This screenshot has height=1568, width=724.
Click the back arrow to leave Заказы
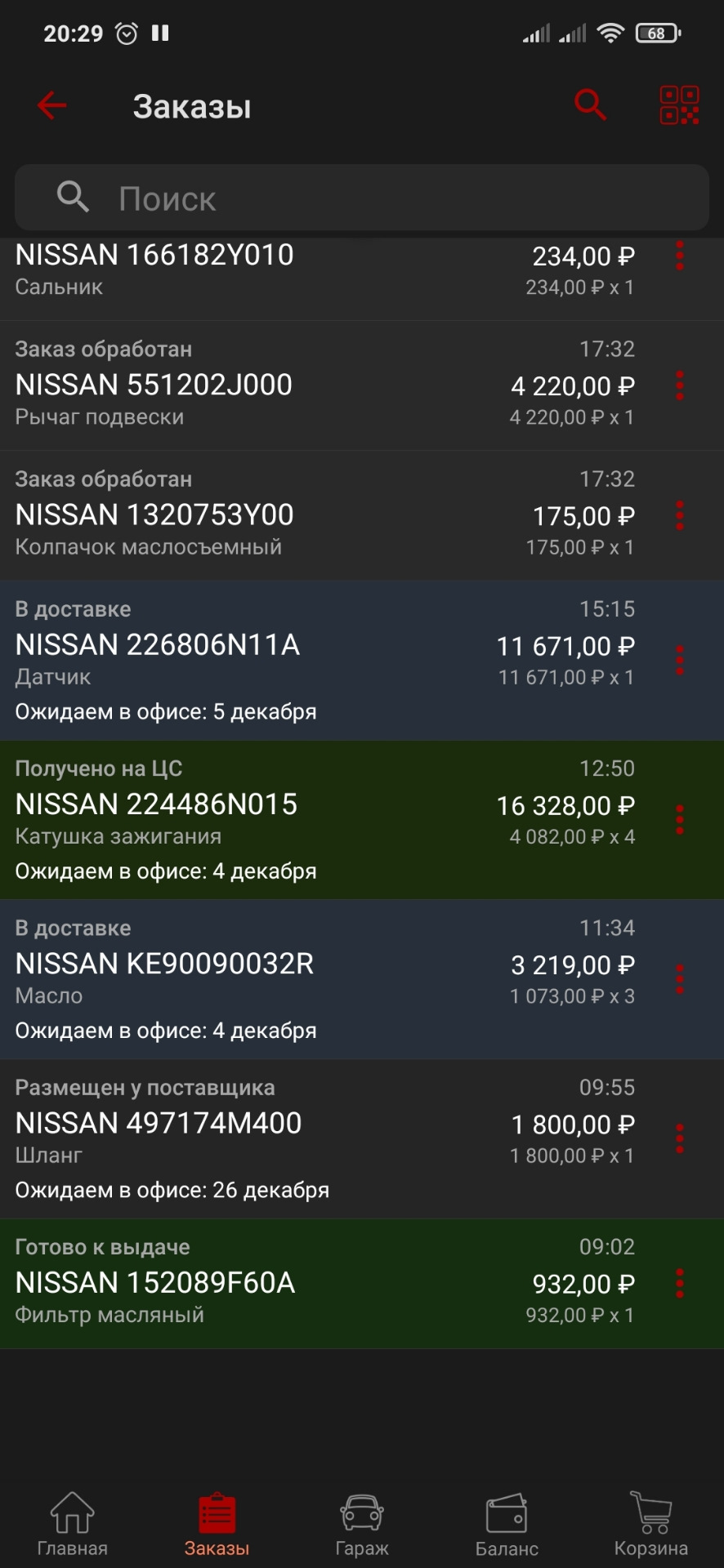pyautogui.click(x=51, y=105)
